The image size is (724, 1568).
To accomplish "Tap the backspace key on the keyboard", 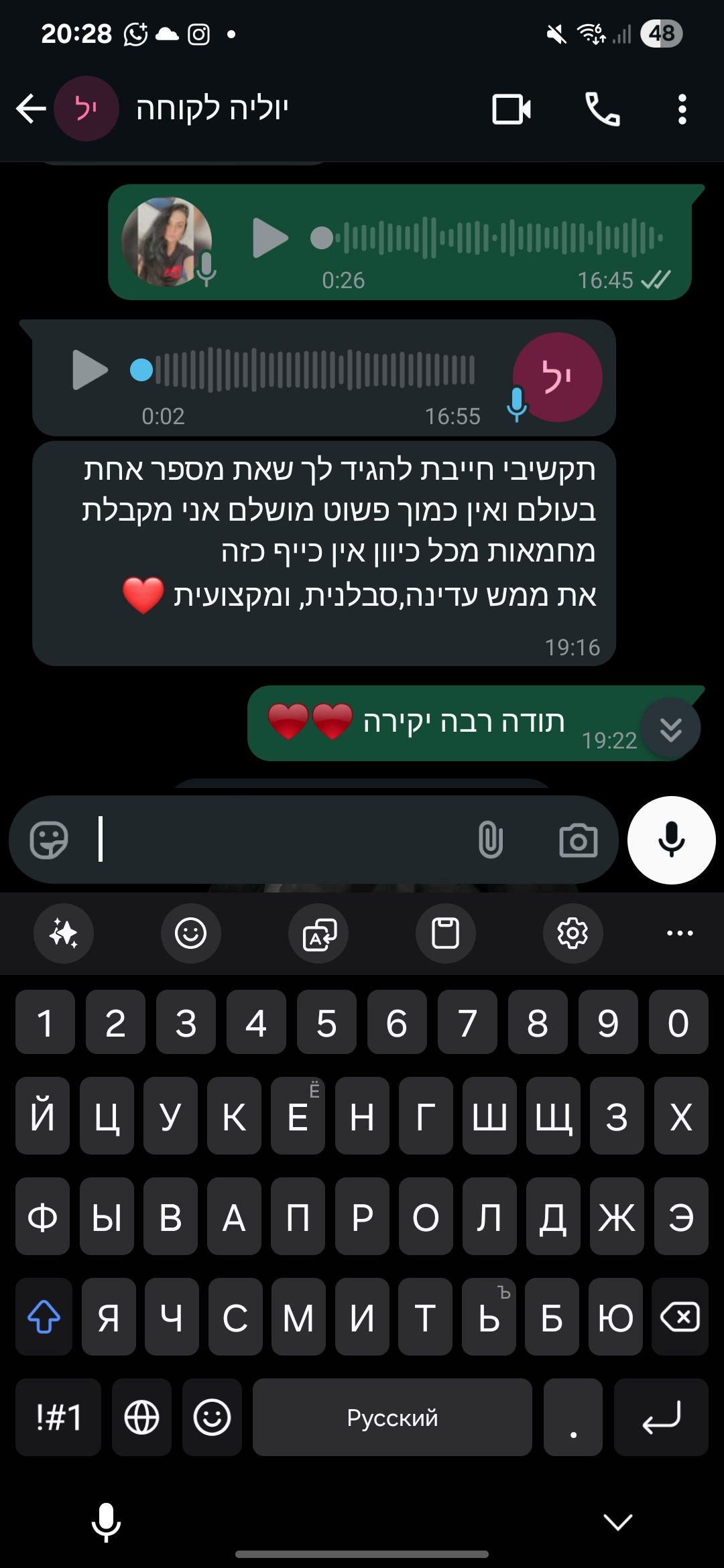I will 680,1317.
